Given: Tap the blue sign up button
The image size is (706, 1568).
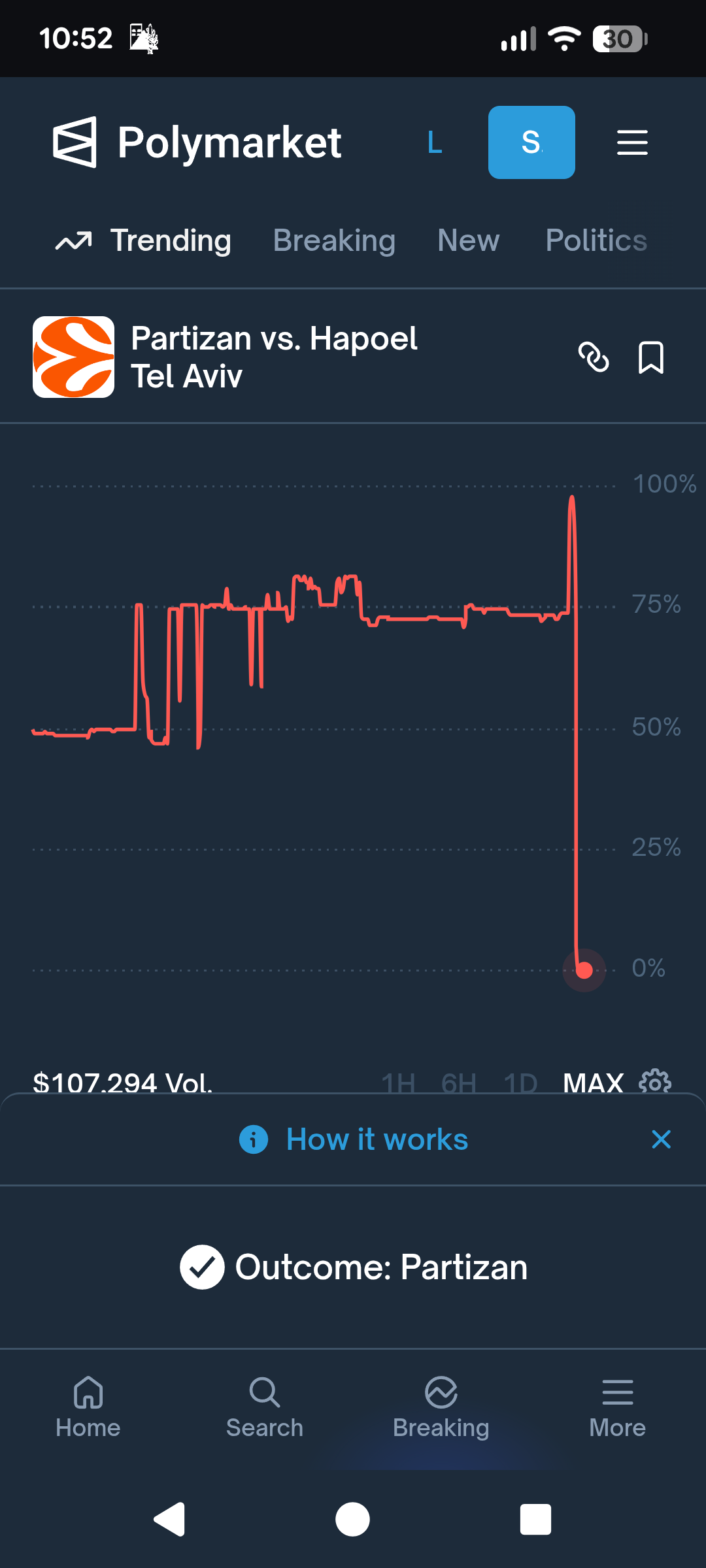Looking at the screenshot, I should tap(531, 142).
